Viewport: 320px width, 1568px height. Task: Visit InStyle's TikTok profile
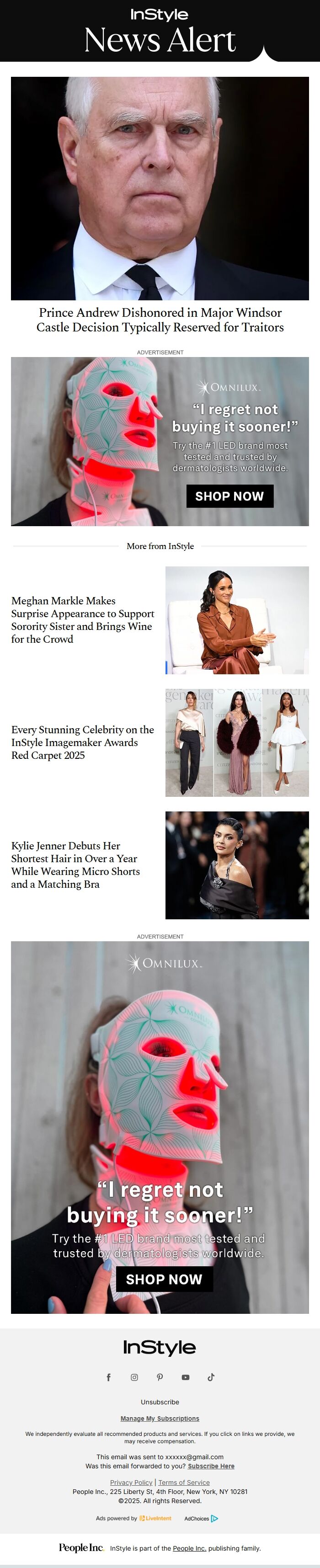click(211, 1377)
